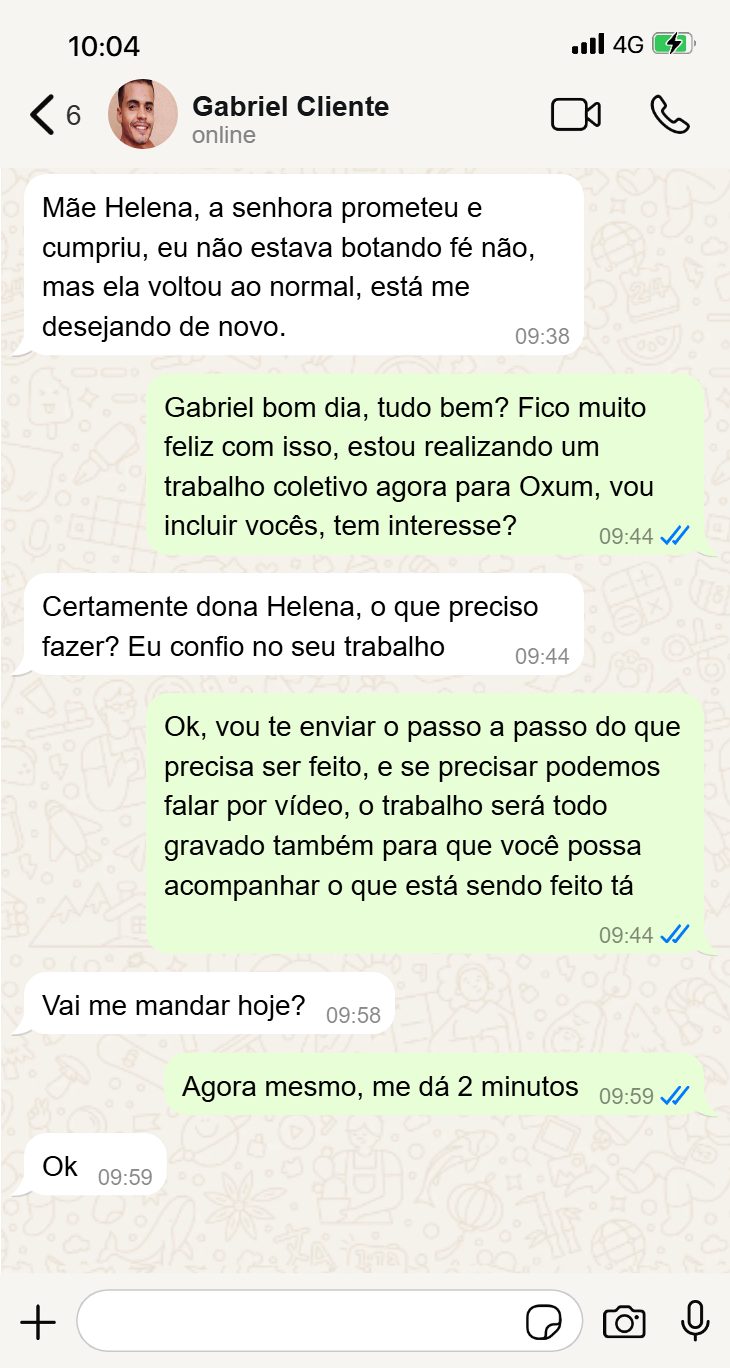Go back to the chats list
This screenshot has width=730, height=1368.
pos(42,115)
